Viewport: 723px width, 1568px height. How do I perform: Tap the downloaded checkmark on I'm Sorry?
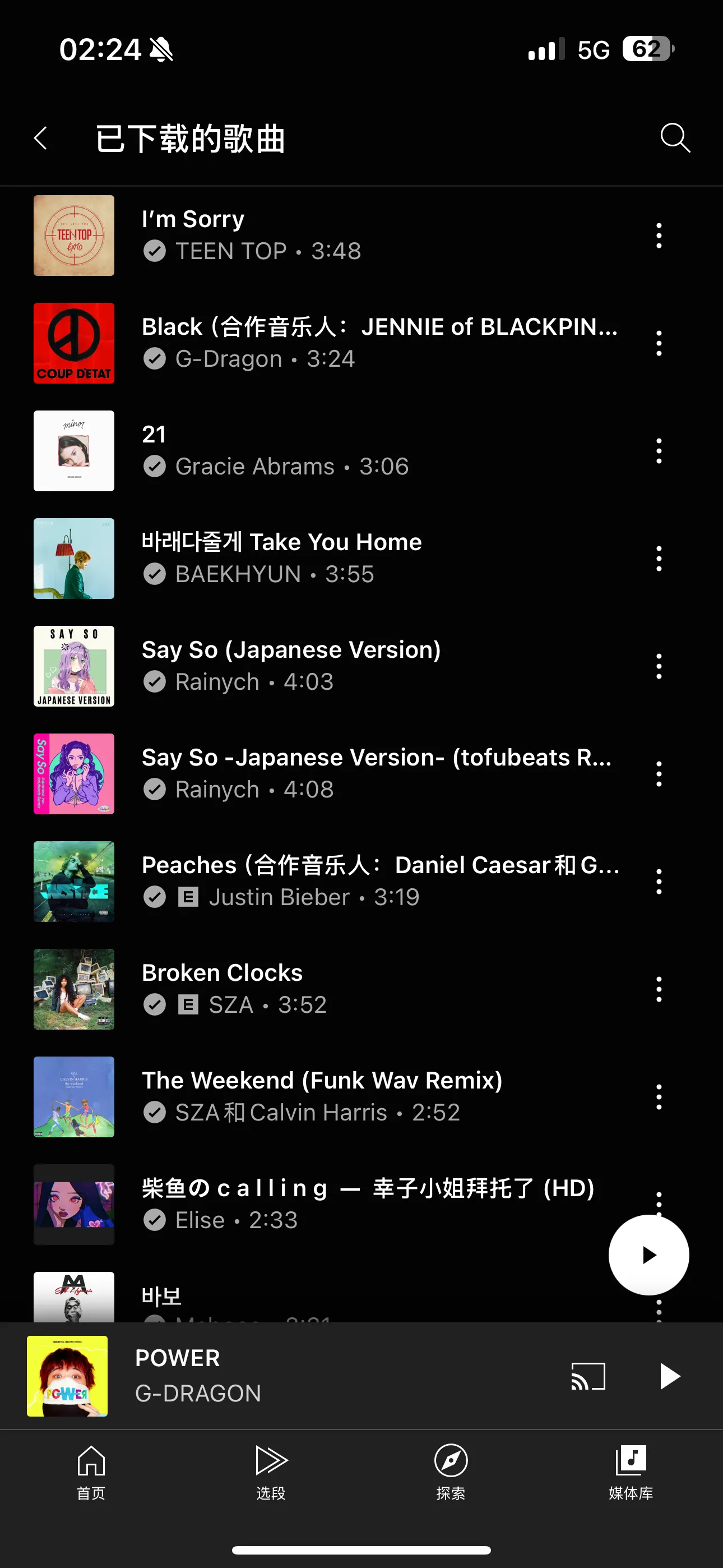(x=154, y=251)
